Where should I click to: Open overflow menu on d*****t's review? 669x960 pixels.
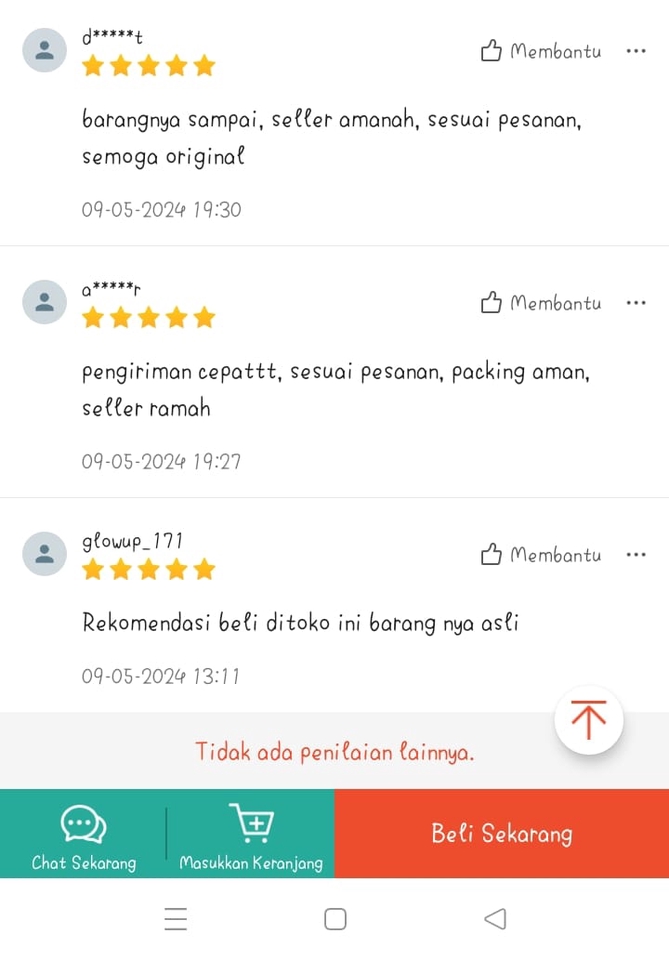636,51
